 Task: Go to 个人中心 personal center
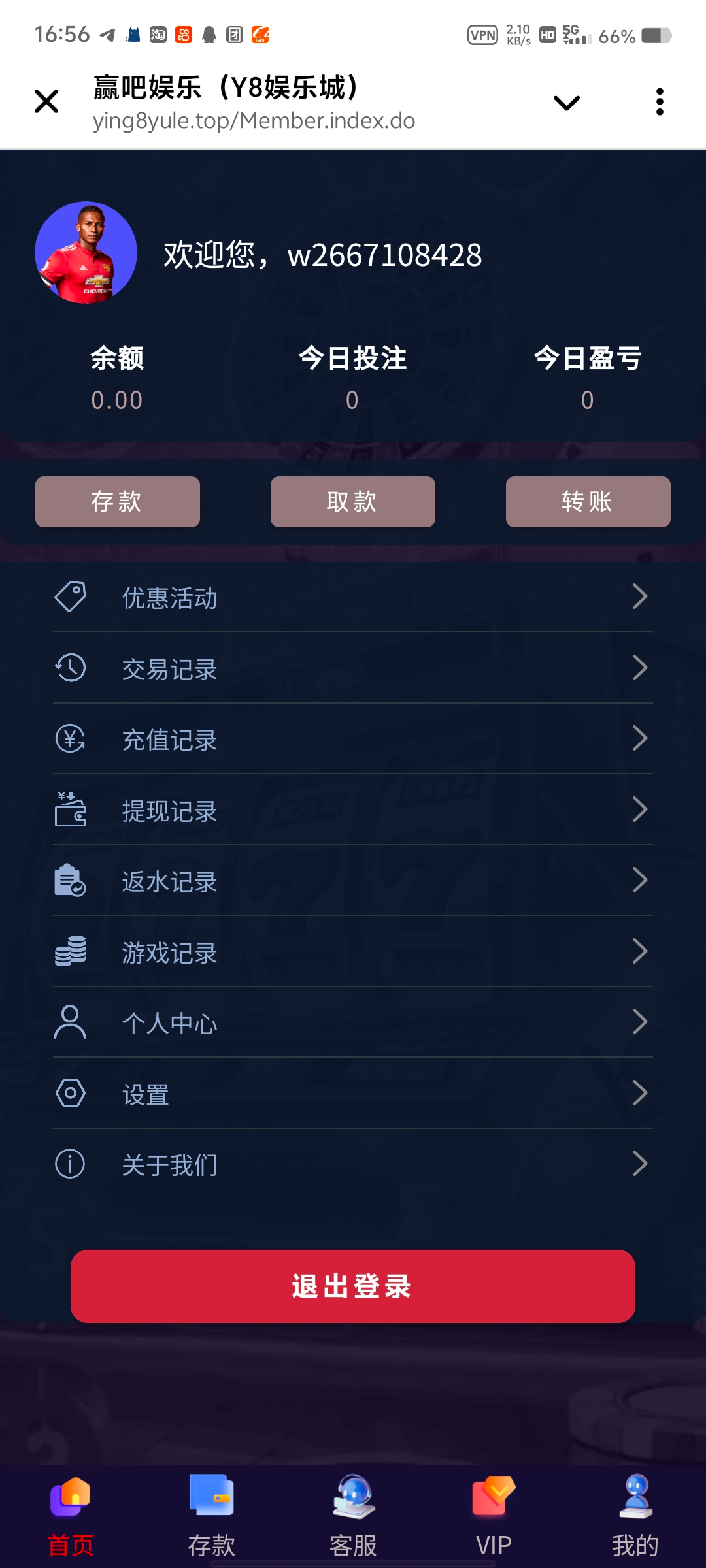pos(353,1023)
